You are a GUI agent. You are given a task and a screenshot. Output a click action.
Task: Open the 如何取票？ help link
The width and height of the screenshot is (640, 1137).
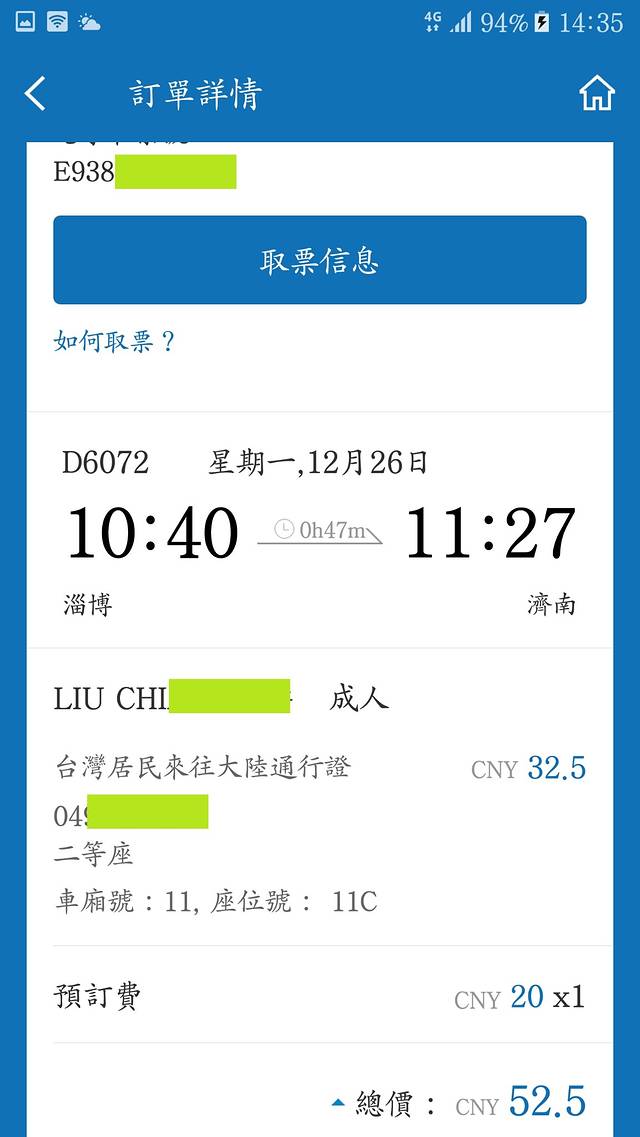click(x=115, y=342)
